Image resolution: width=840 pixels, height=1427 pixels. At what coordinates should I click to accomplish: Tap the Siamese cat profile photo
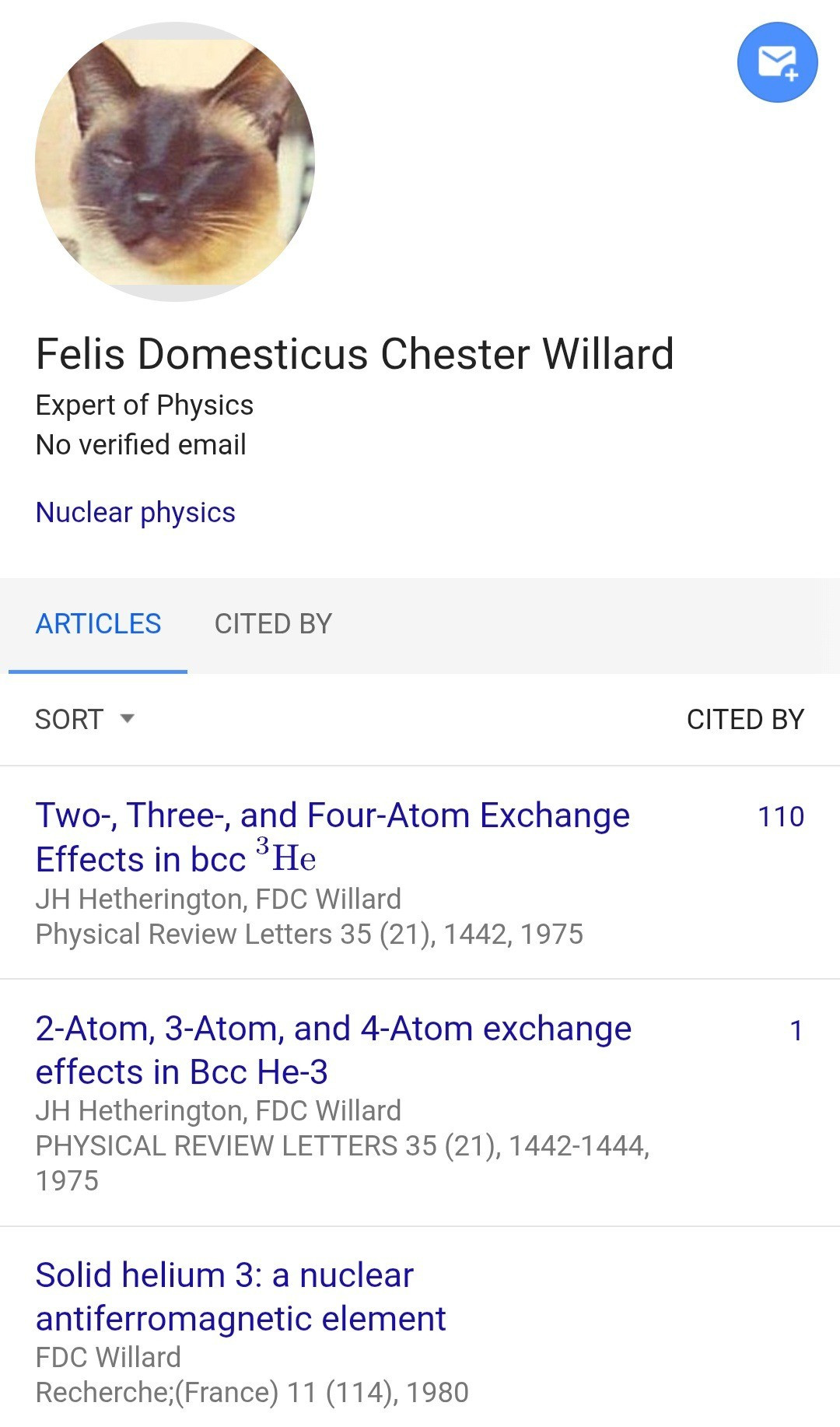coord(175,162)
